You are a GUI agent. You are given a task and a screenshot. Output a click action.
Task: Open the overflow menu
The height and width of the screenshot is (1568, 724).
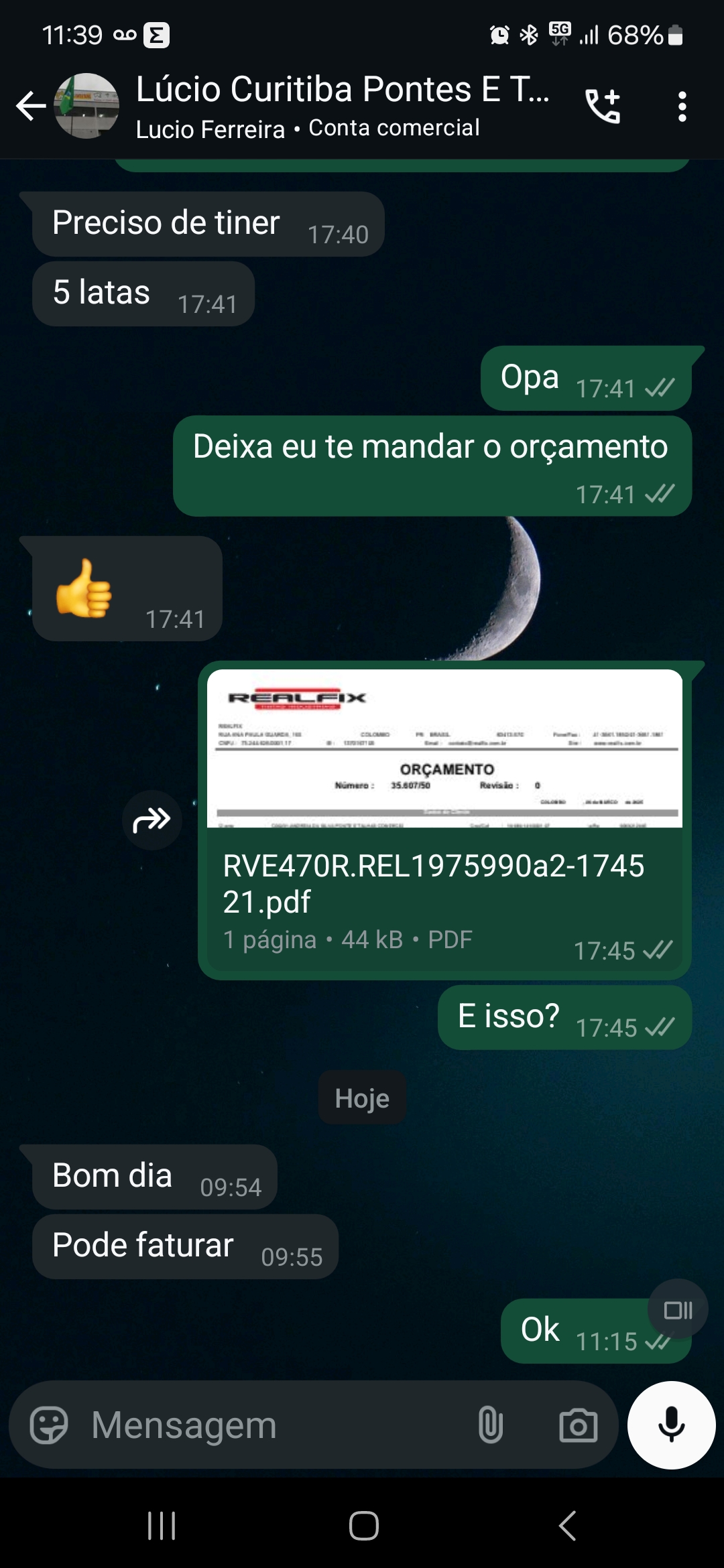pos(682,107)
